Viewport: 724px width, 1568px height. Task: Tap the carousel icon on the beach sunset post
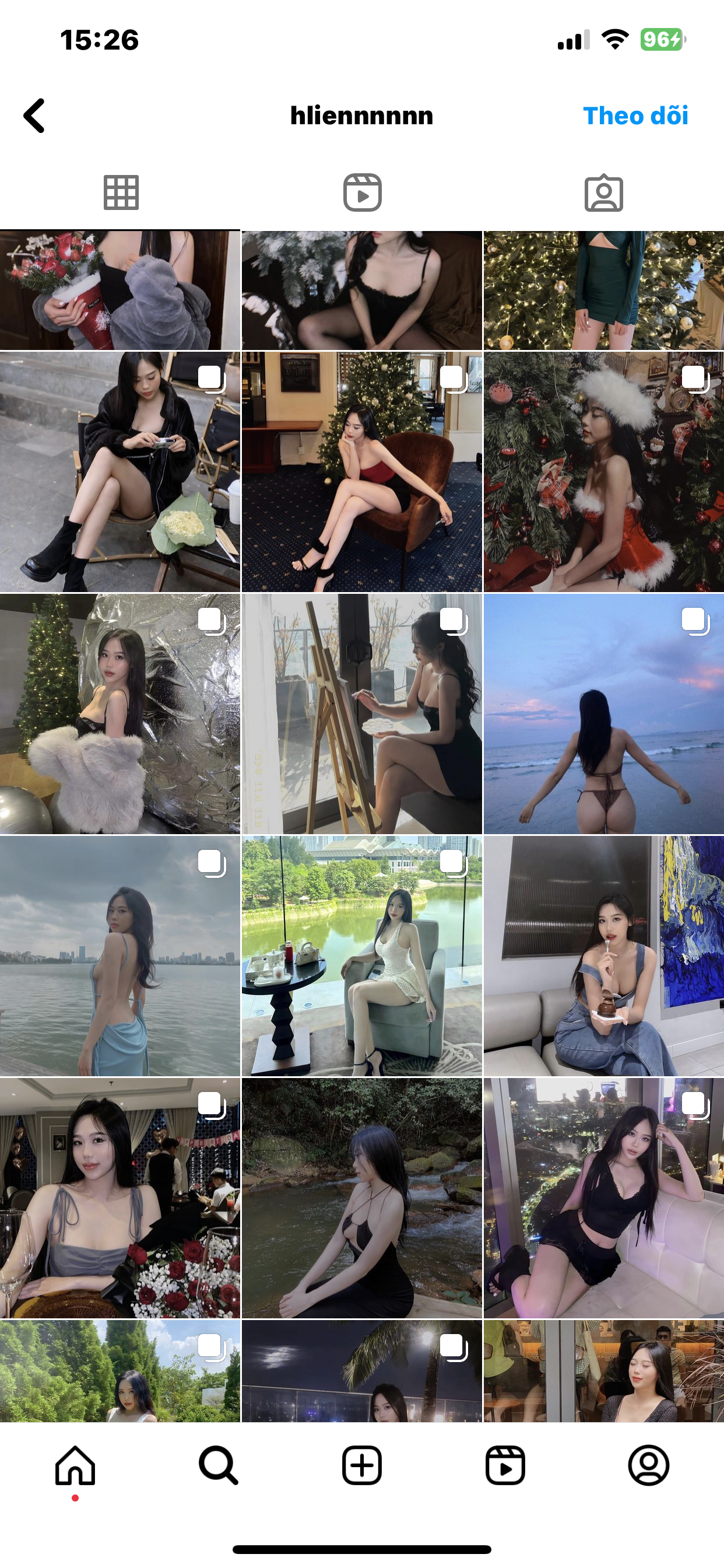click(696, 622)
